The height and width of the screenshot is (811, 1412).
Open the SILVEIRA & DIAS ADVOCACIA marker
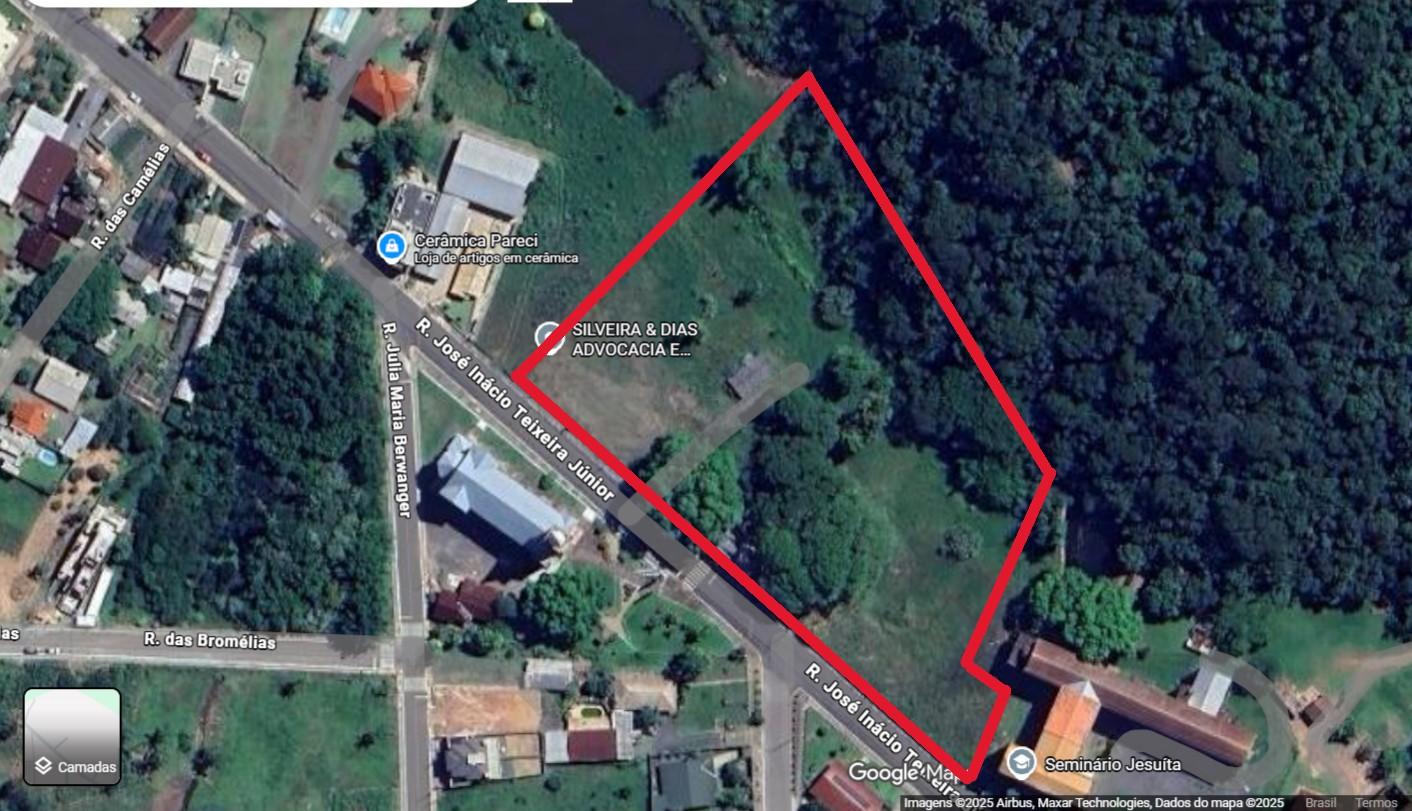[548, 336]
